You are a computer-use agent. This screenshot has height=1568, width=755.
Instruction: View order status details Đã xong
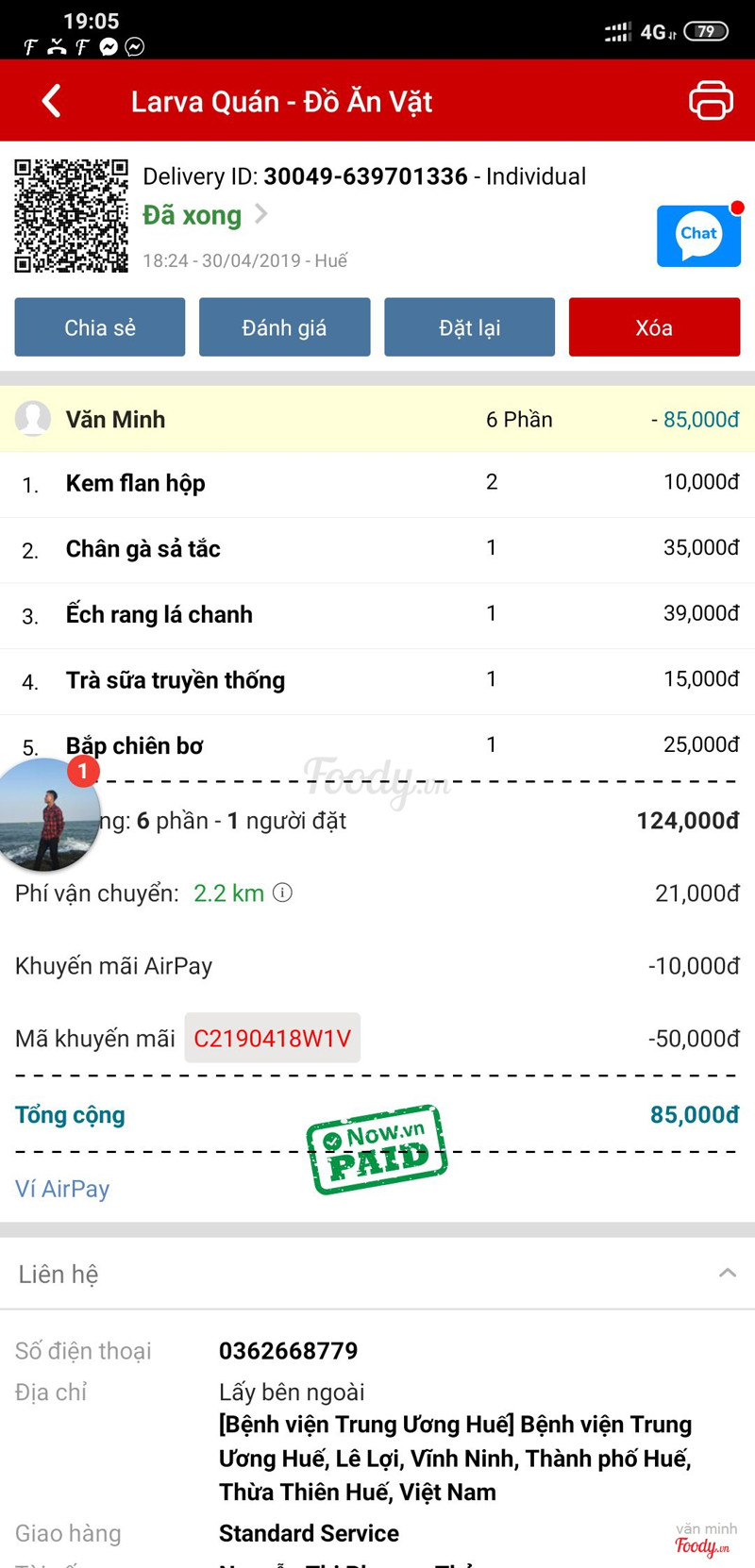205,216
